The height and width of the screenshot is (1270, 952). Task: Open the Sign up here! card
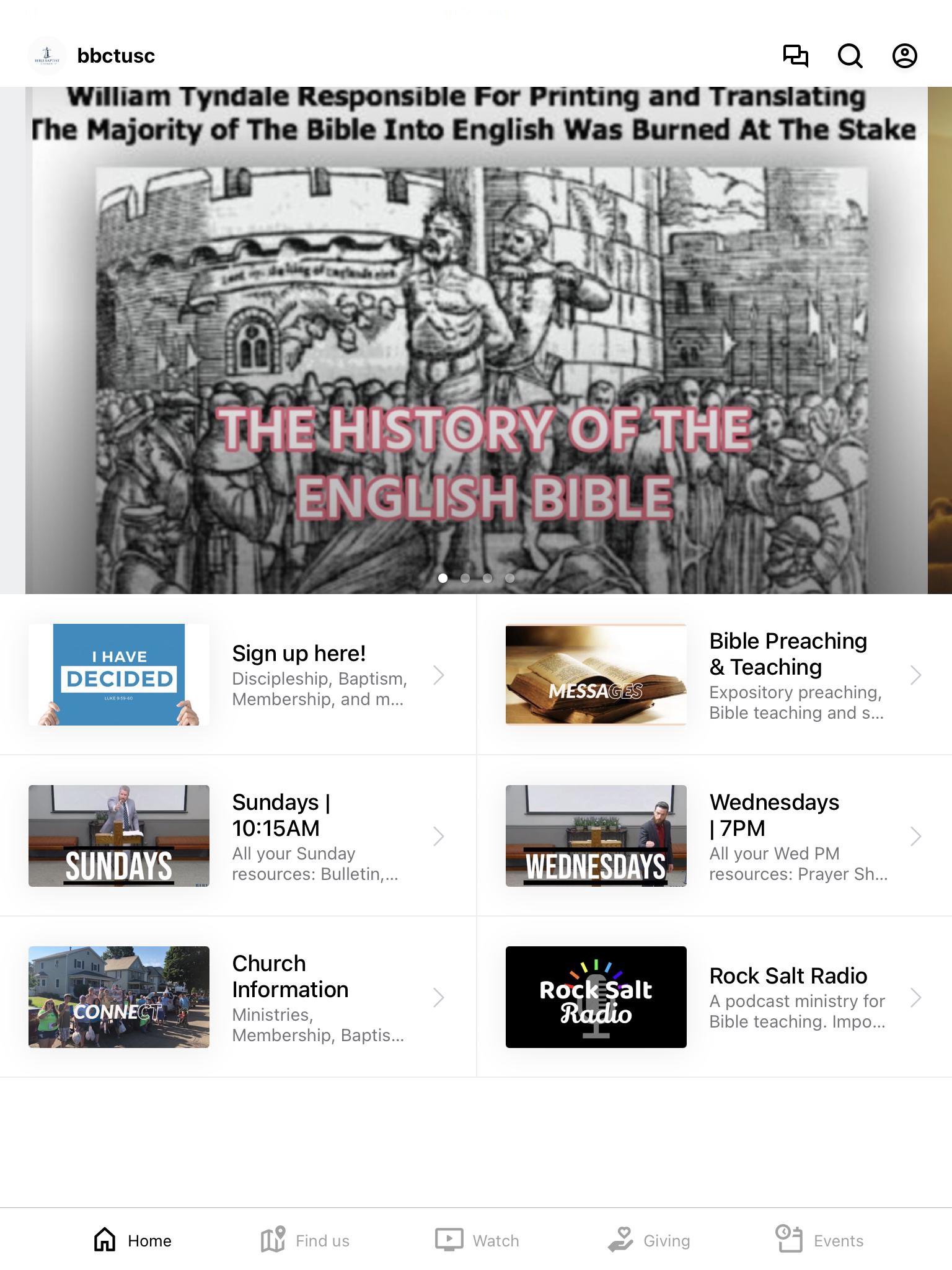[x=238, y=675]
